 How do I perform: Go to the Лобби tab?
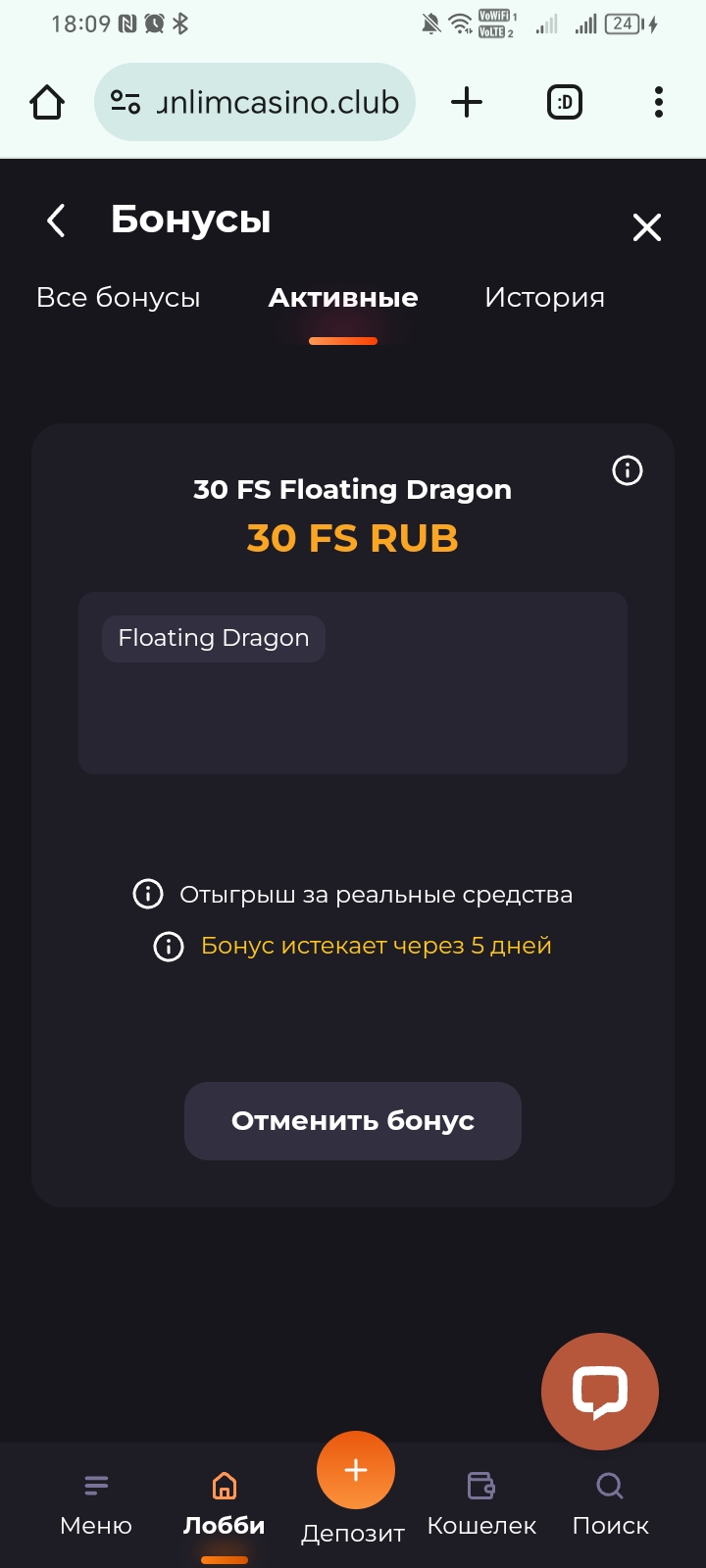click(x=224, y=1504)
